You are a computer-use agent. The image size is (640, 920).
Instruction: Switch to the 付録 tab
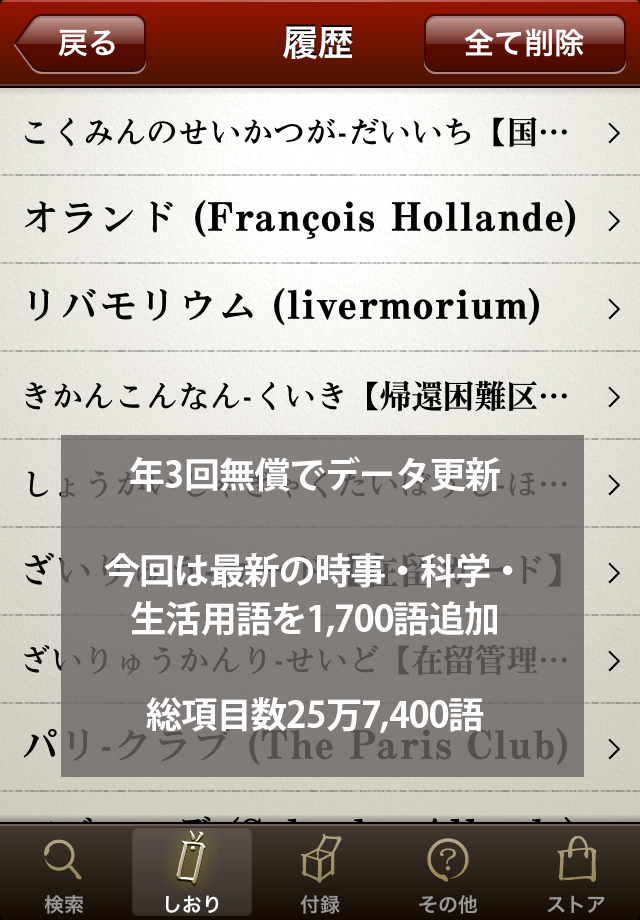(320, 875)
